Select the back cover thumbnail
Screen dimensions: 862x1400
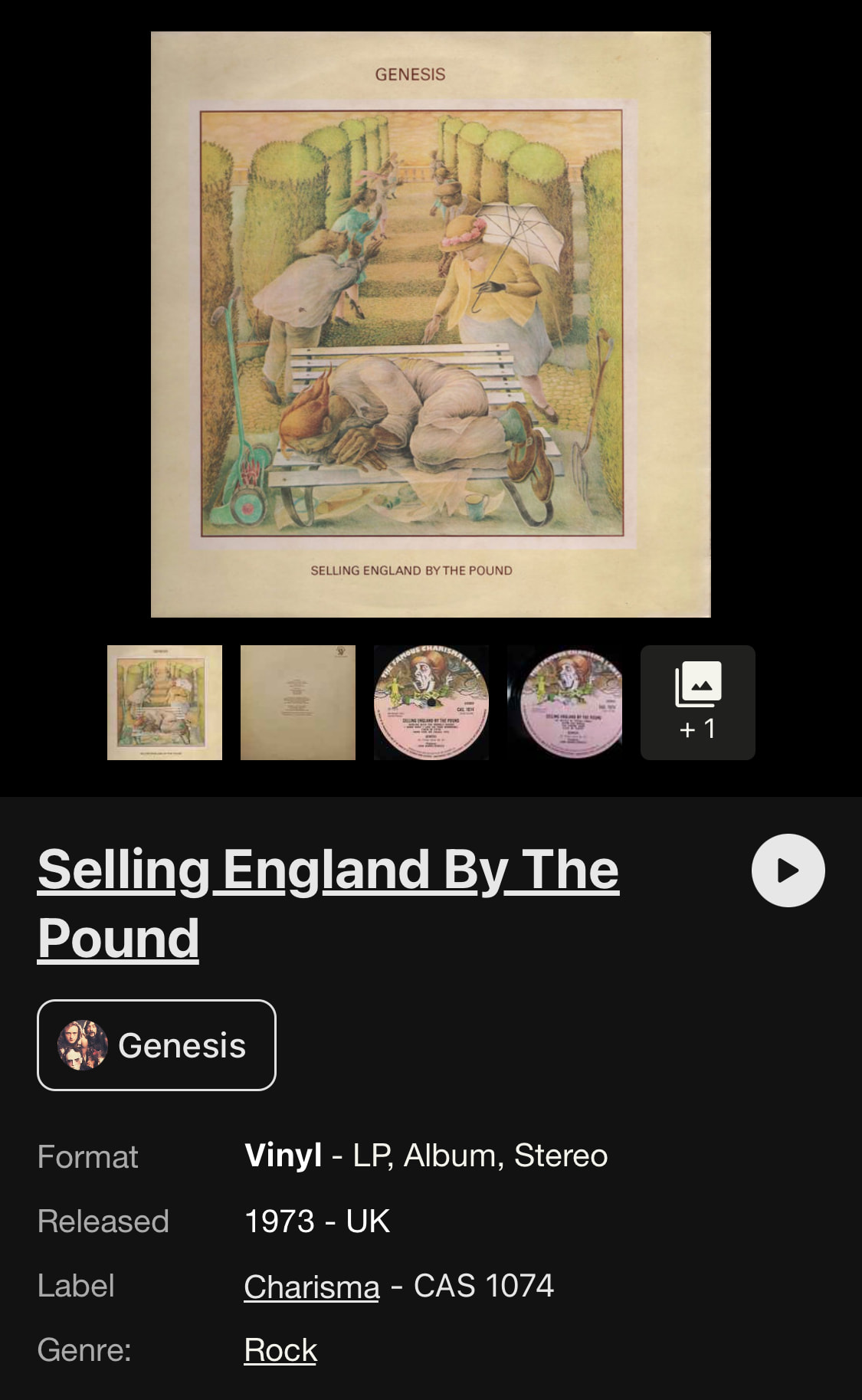click(298, 703)
